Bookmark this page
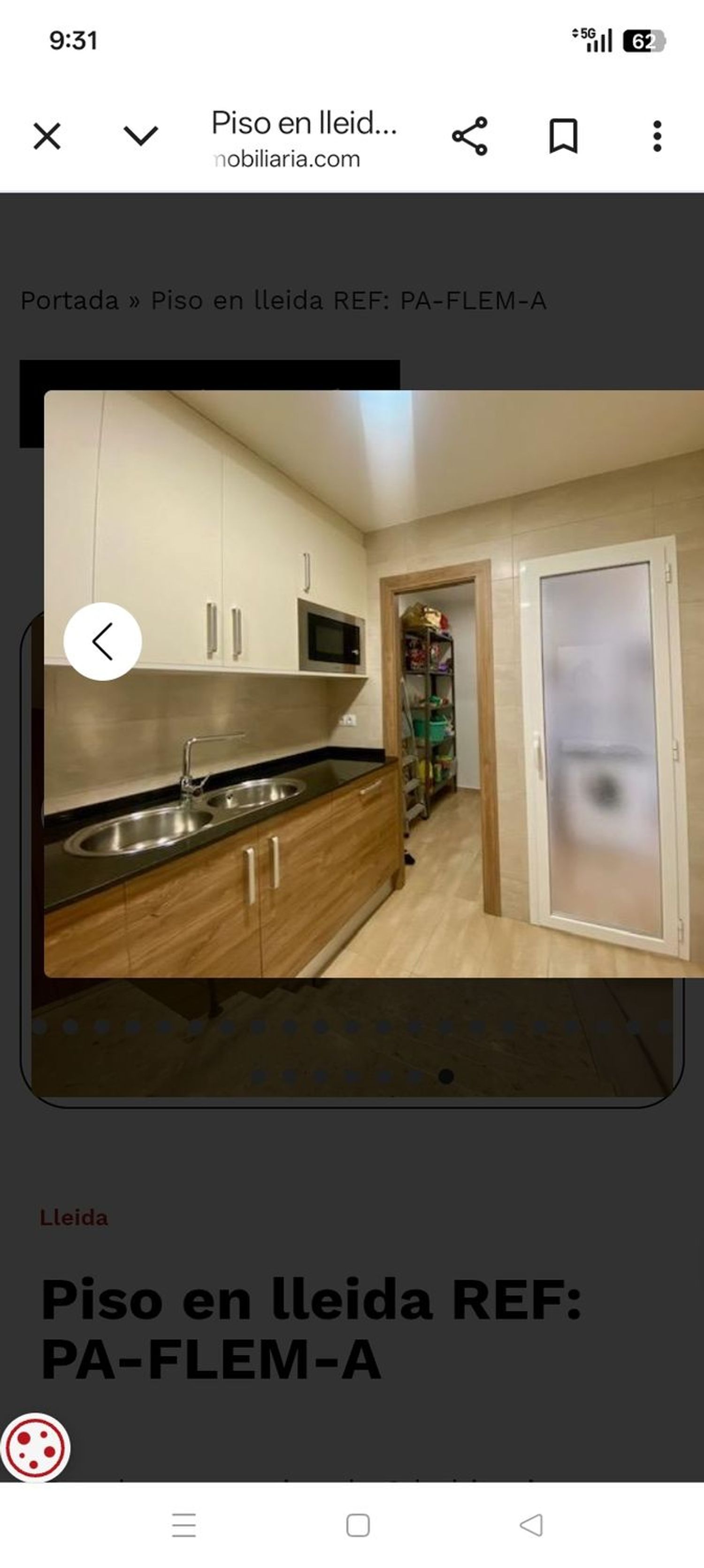The height and width of the screenshot is (1568, 704). (563, 136)
